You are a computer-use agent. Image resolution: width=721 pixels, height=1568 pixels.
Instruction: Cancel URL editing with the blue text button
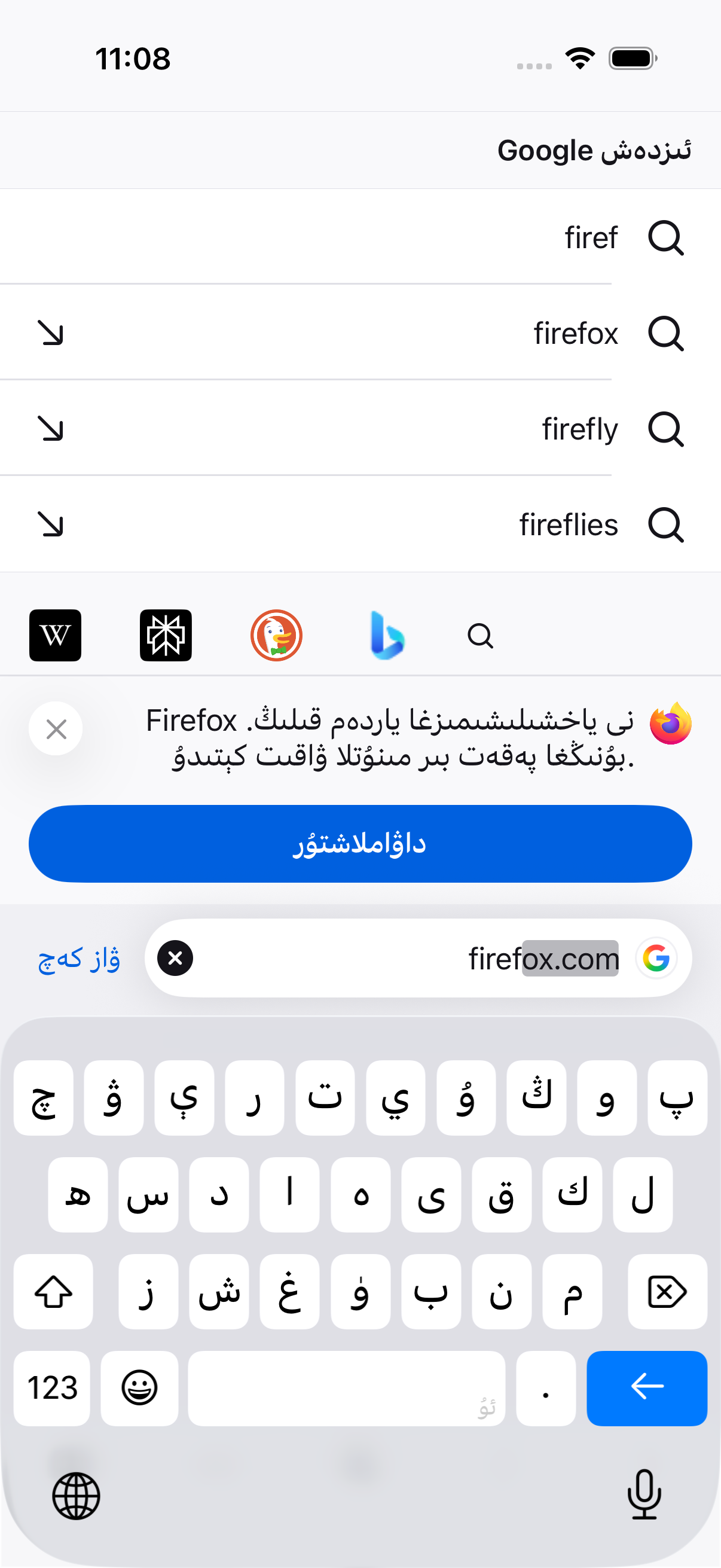click(x=79, y=959)
